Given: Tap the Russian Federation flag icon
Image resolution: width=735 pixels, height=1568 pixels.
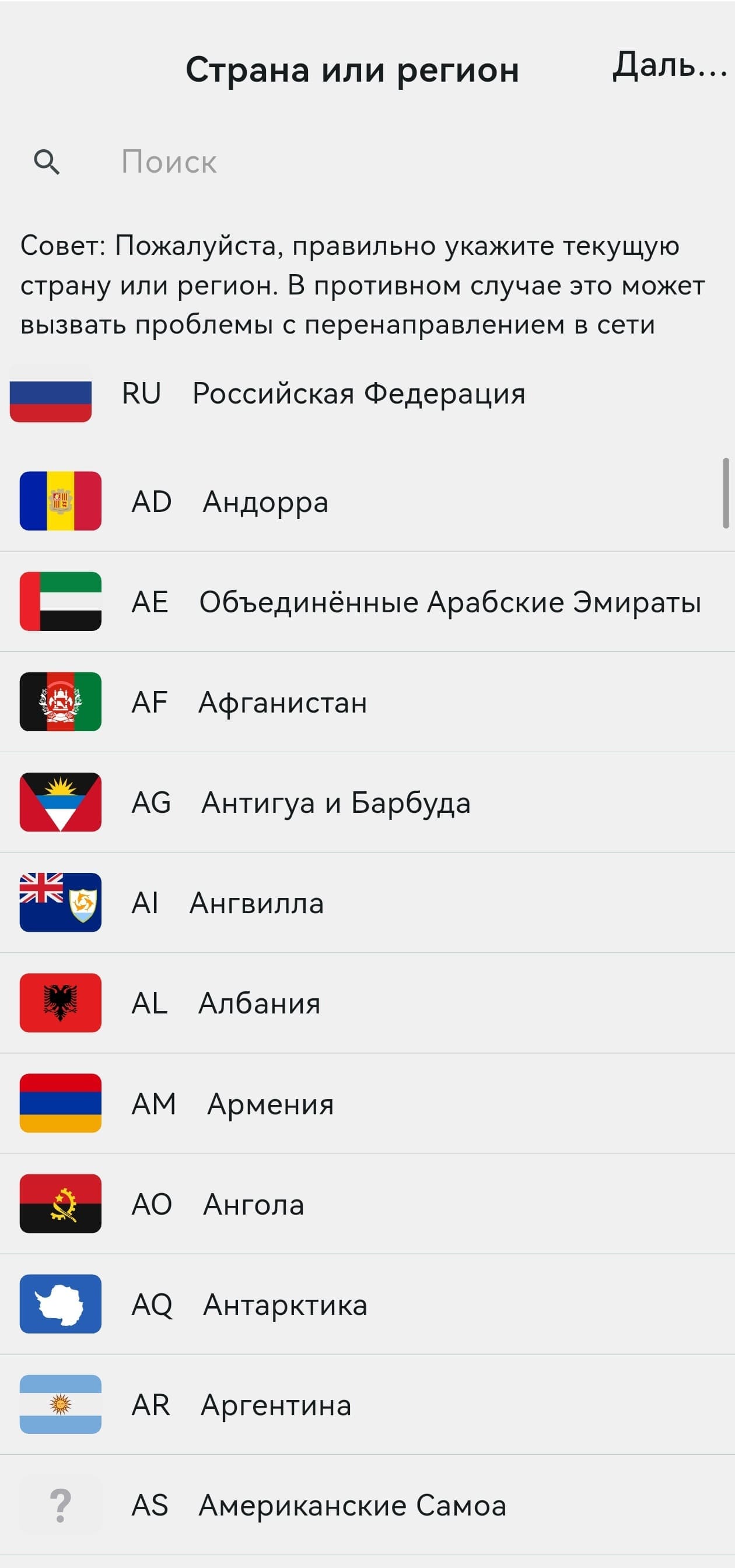Looking at the screenshot, I should 51,397.
